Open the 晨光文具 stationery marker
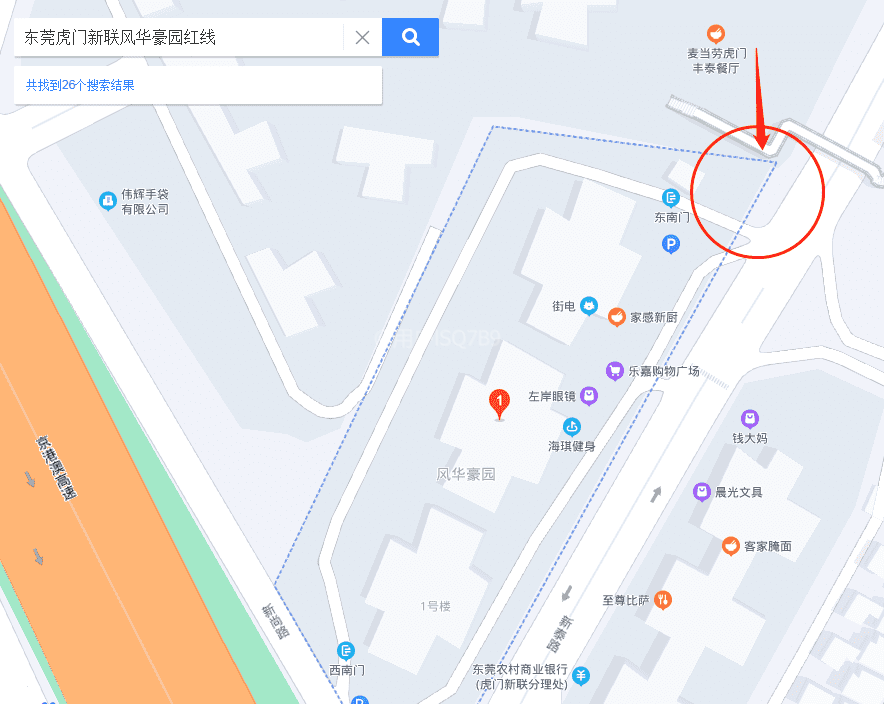This screenshot has width=884, height=704. coord(702,492)
